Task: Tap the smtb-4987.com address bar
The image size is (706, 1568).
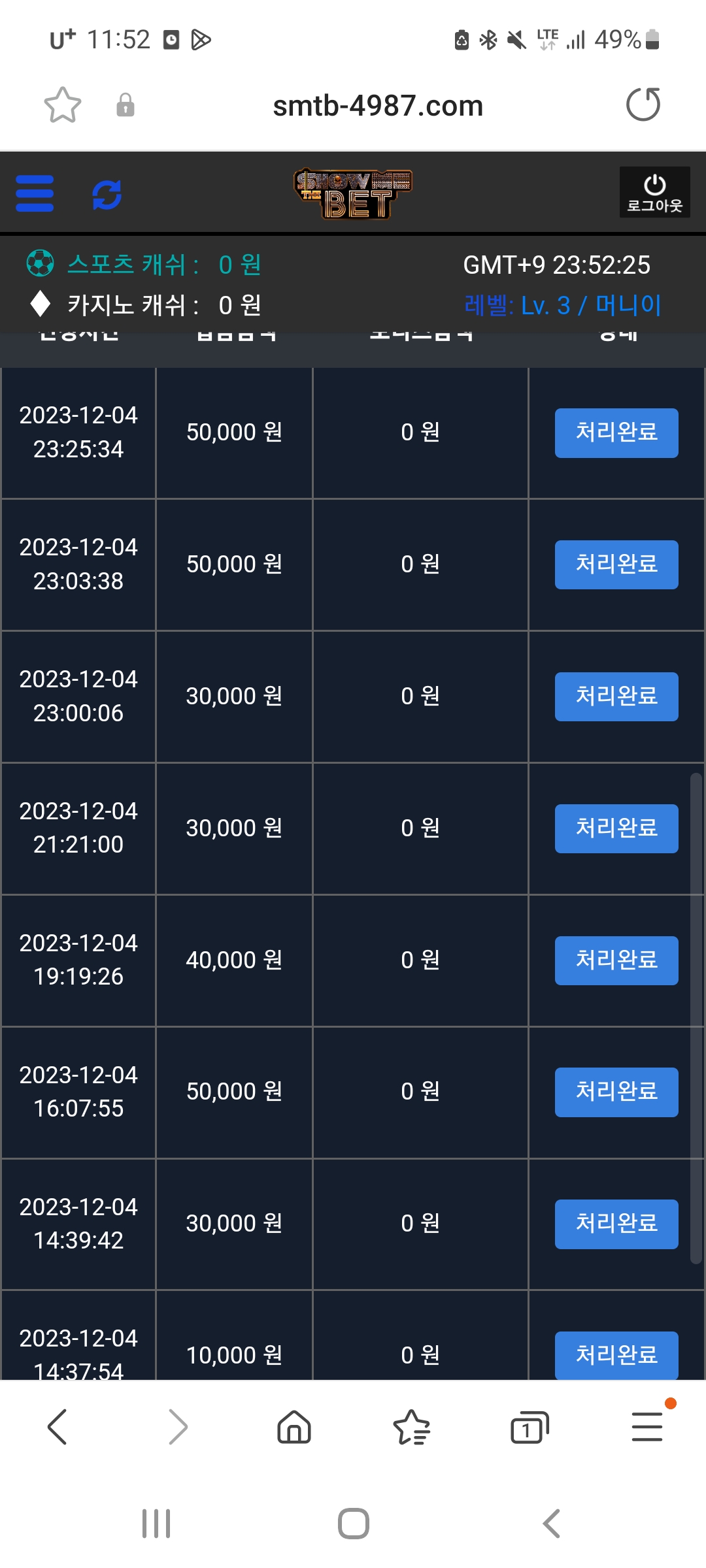Action: coord(378,106)
